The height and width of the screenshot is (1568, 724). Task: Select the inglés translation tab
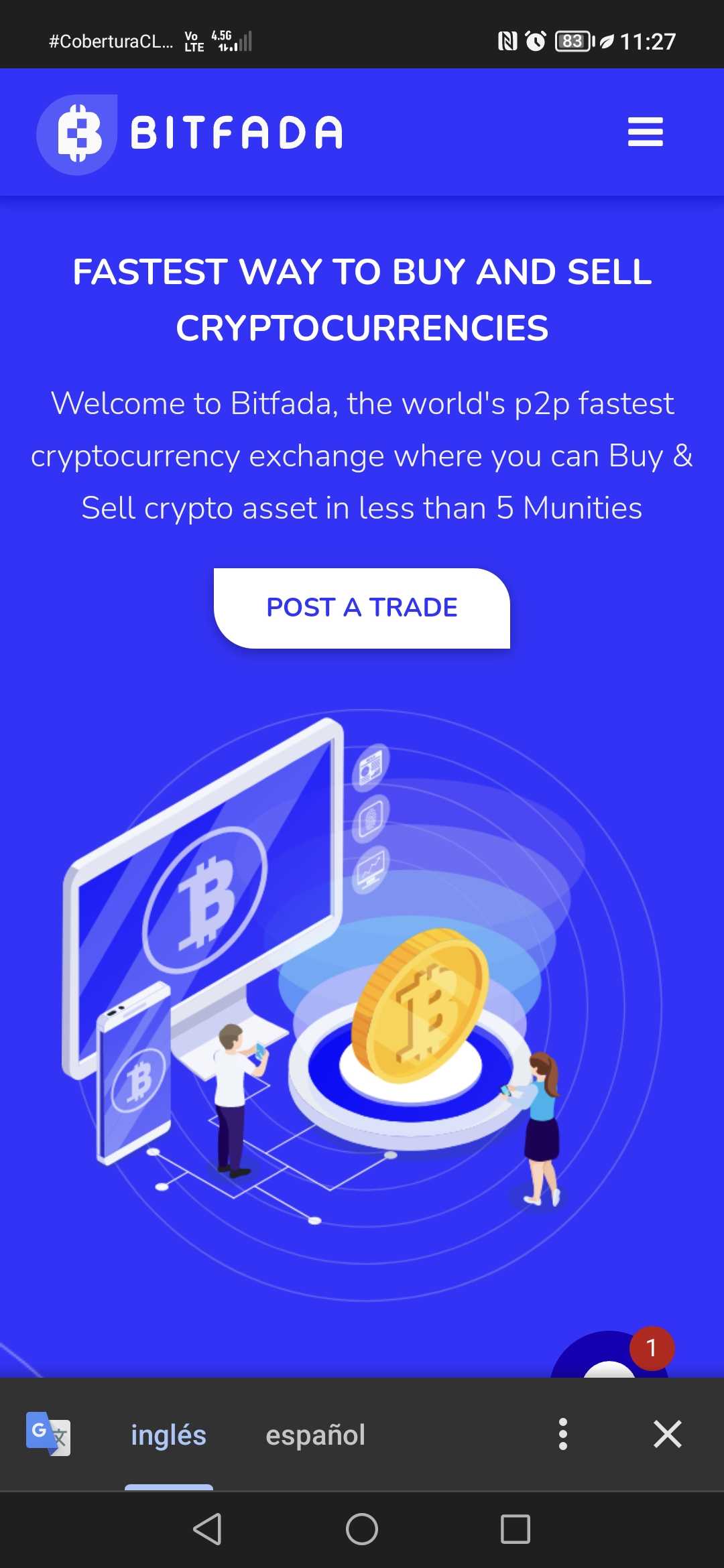(168, 1435)
